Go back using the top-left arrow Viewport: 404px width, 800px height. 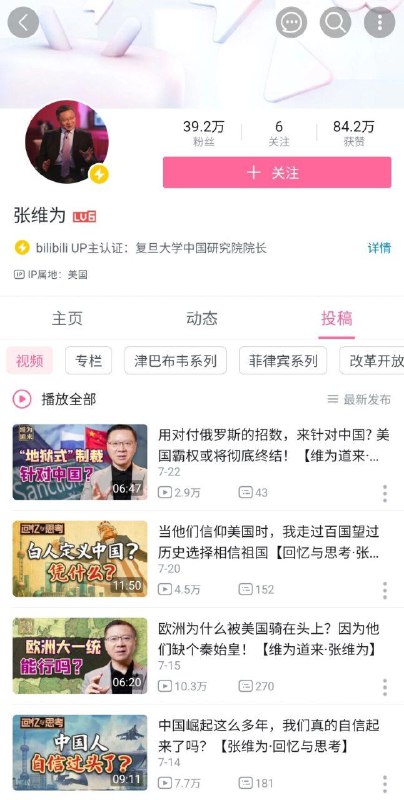click(x=23, y=22)
